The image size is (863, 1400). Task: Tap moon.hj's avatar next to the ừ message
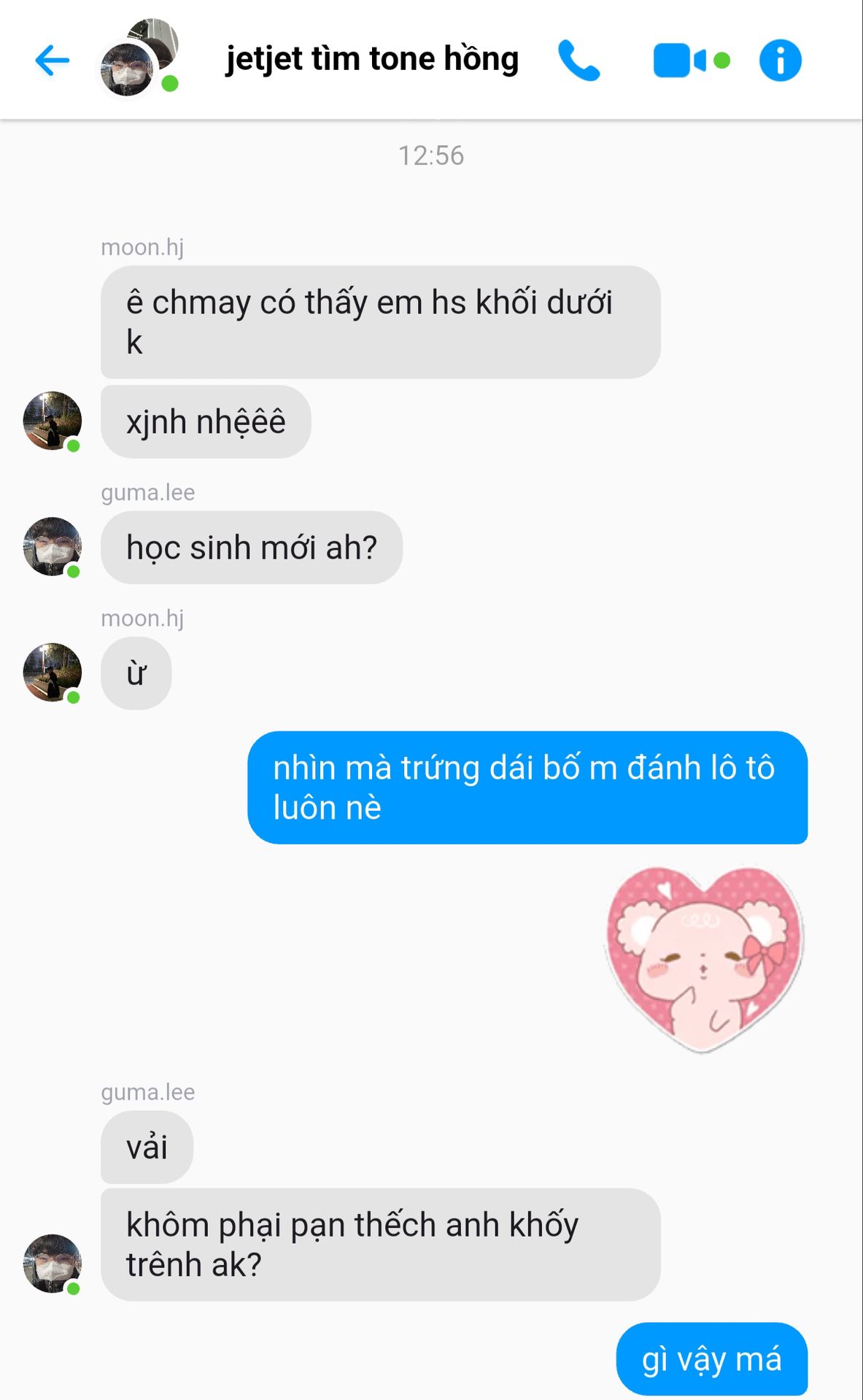(x=52, y=672)
